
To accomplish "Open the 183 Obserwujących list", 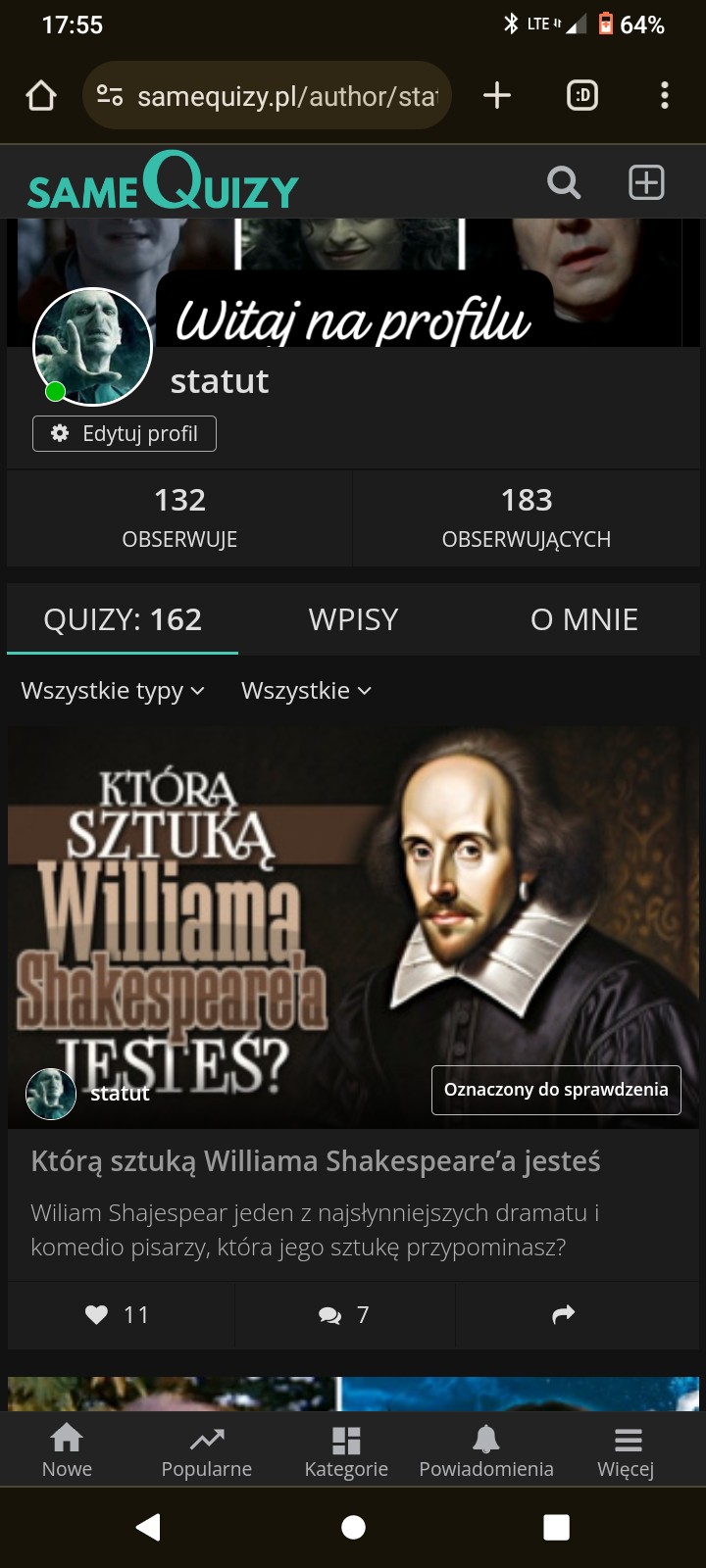I will click(527, 517).
